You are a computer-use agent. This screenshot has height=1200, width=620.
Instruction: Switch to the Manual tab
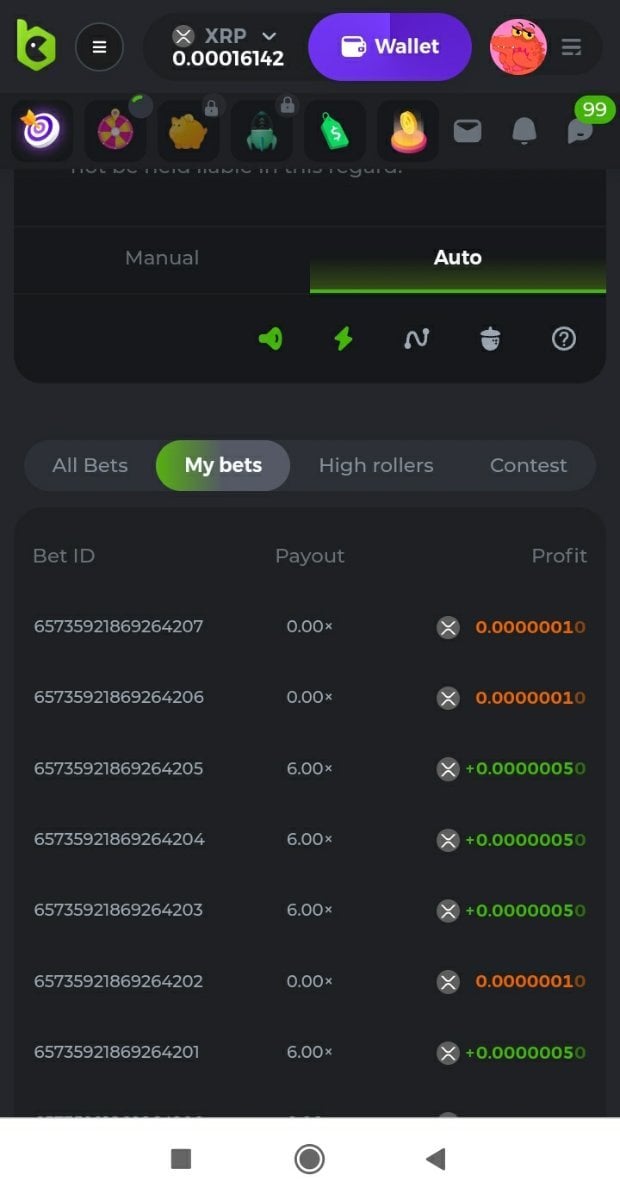(162, 258)
